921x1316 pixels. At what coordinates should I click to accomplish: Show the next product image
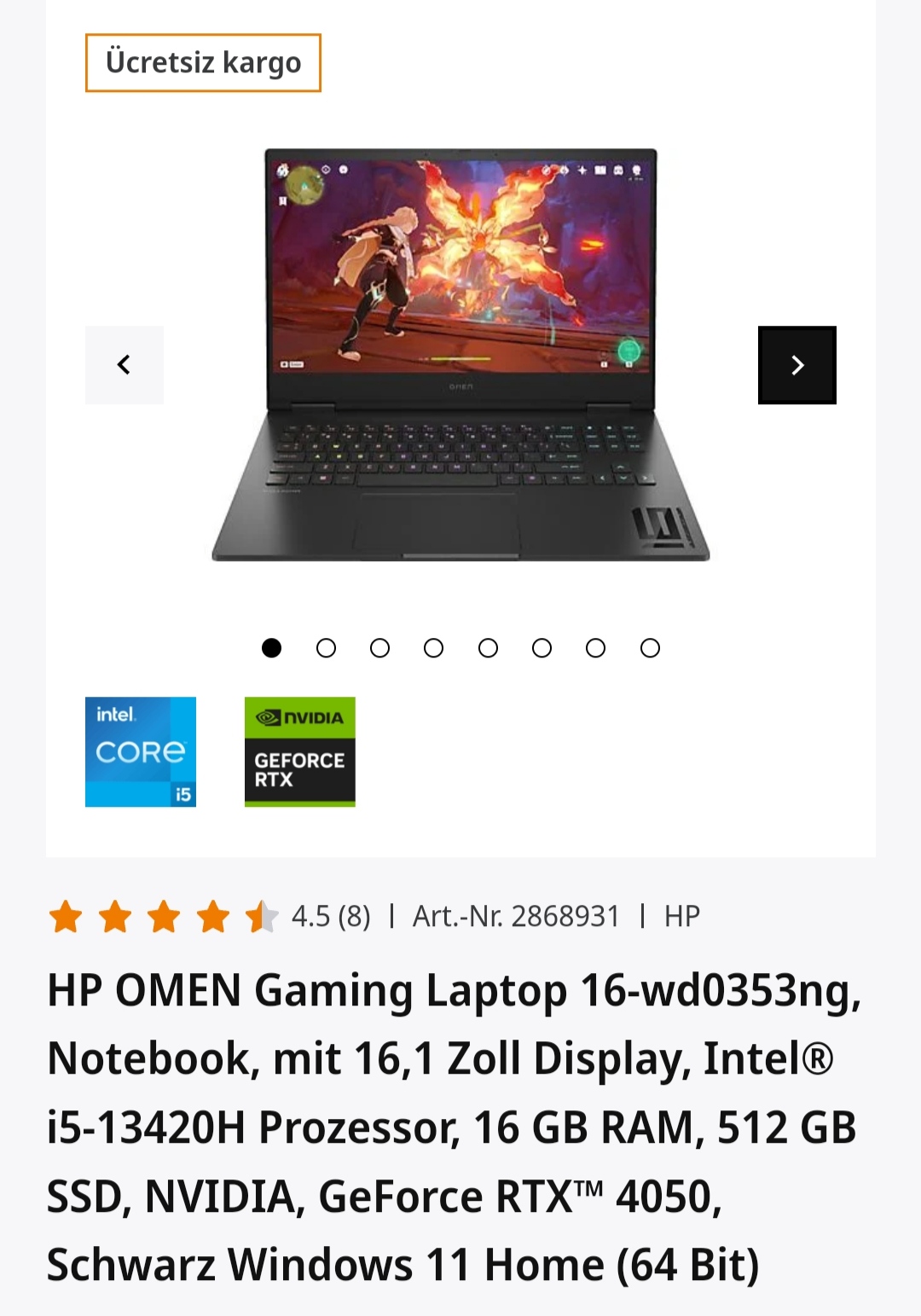(x=796, y=365)
